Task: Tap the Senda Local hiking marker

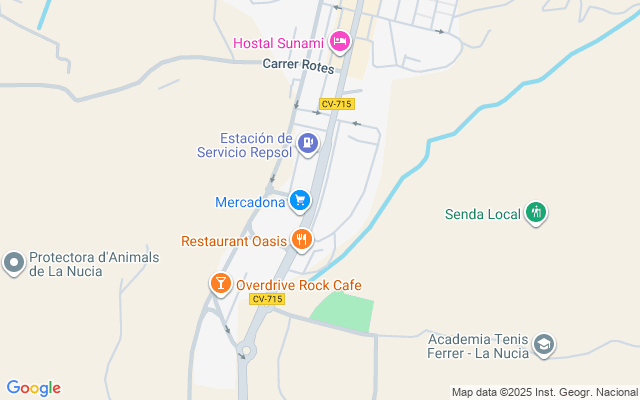Action: [537, 213]
